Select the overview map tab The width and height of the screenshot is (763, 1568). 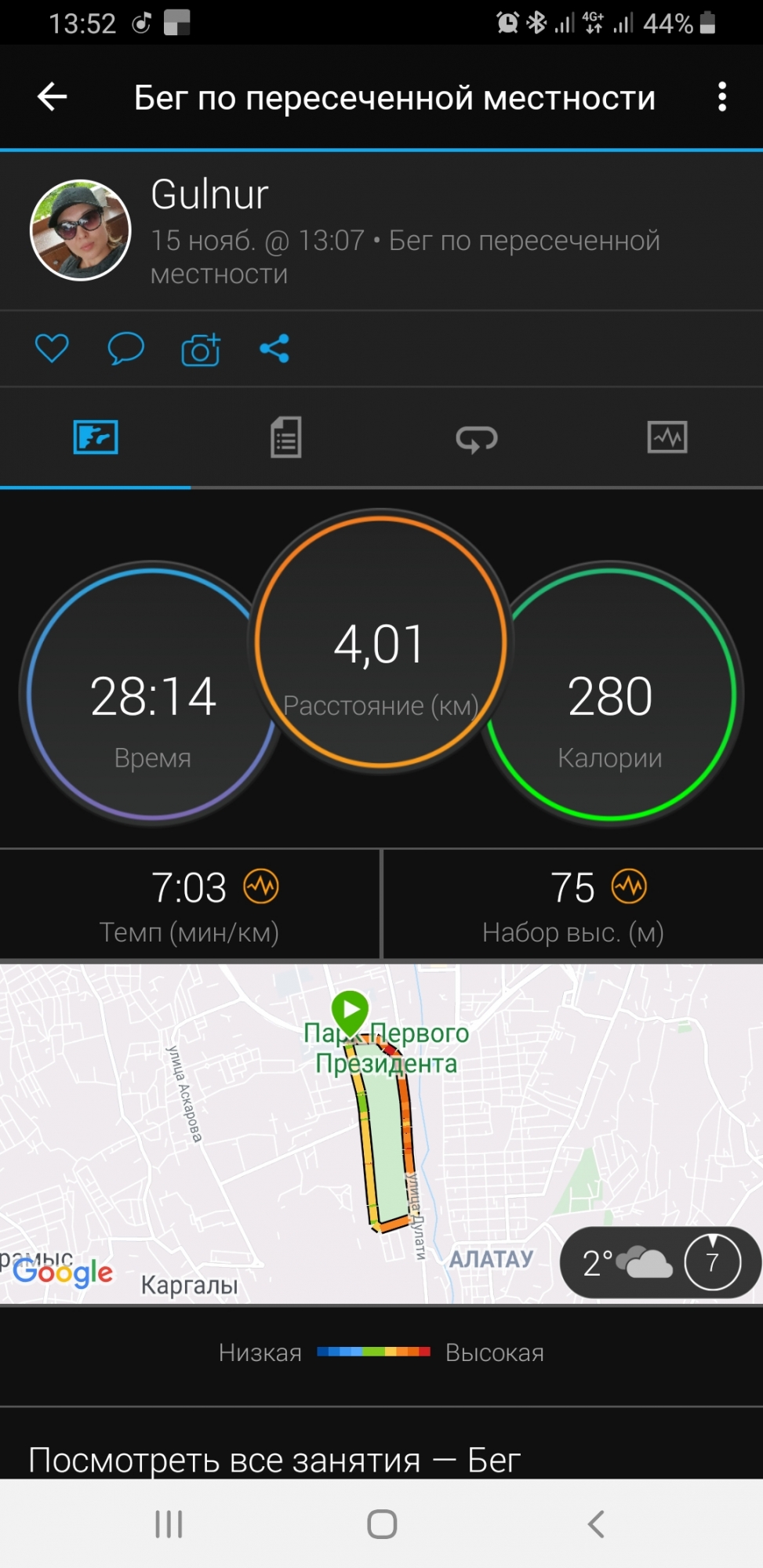pos(96,437)
